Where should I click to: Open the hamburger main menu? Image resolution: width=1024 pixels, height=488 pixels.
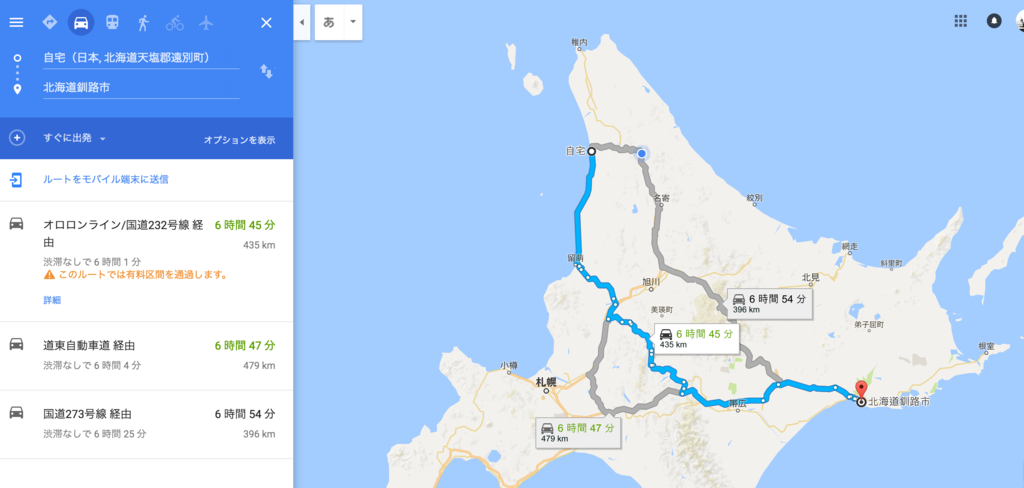[x=16, y=22]
